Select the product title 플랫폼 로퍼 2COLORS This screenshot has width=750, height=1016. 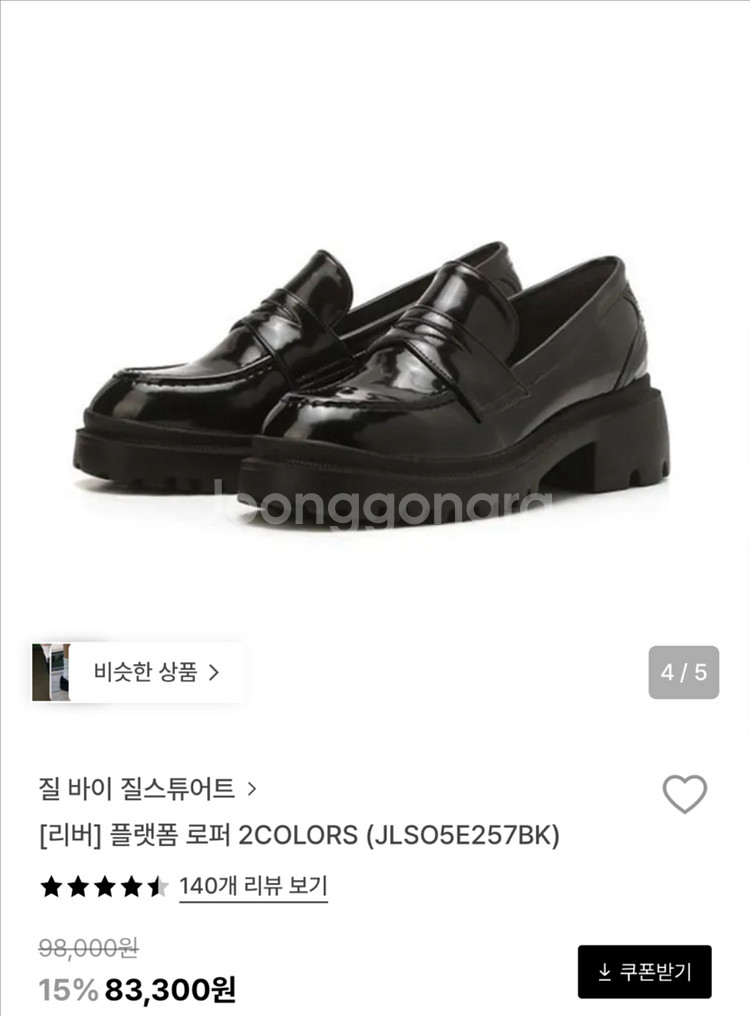coord(300,833)
